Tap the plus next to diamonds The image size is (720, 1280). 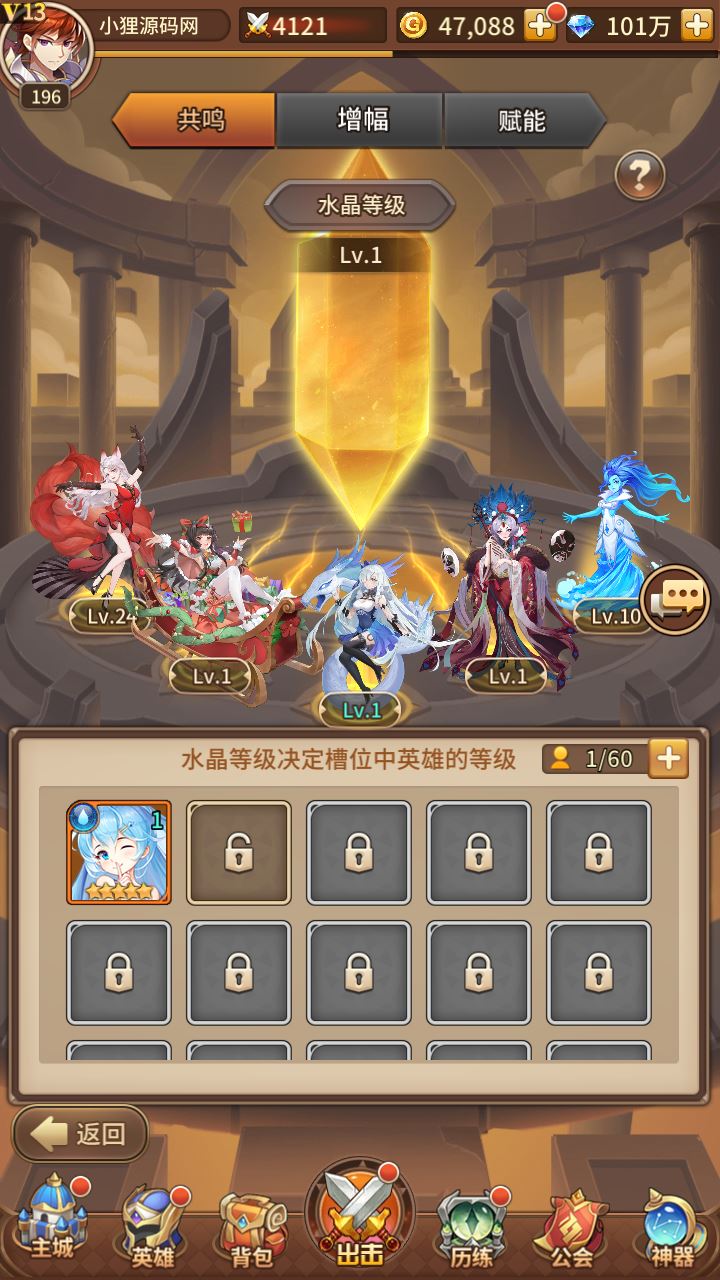coord(696,26)
